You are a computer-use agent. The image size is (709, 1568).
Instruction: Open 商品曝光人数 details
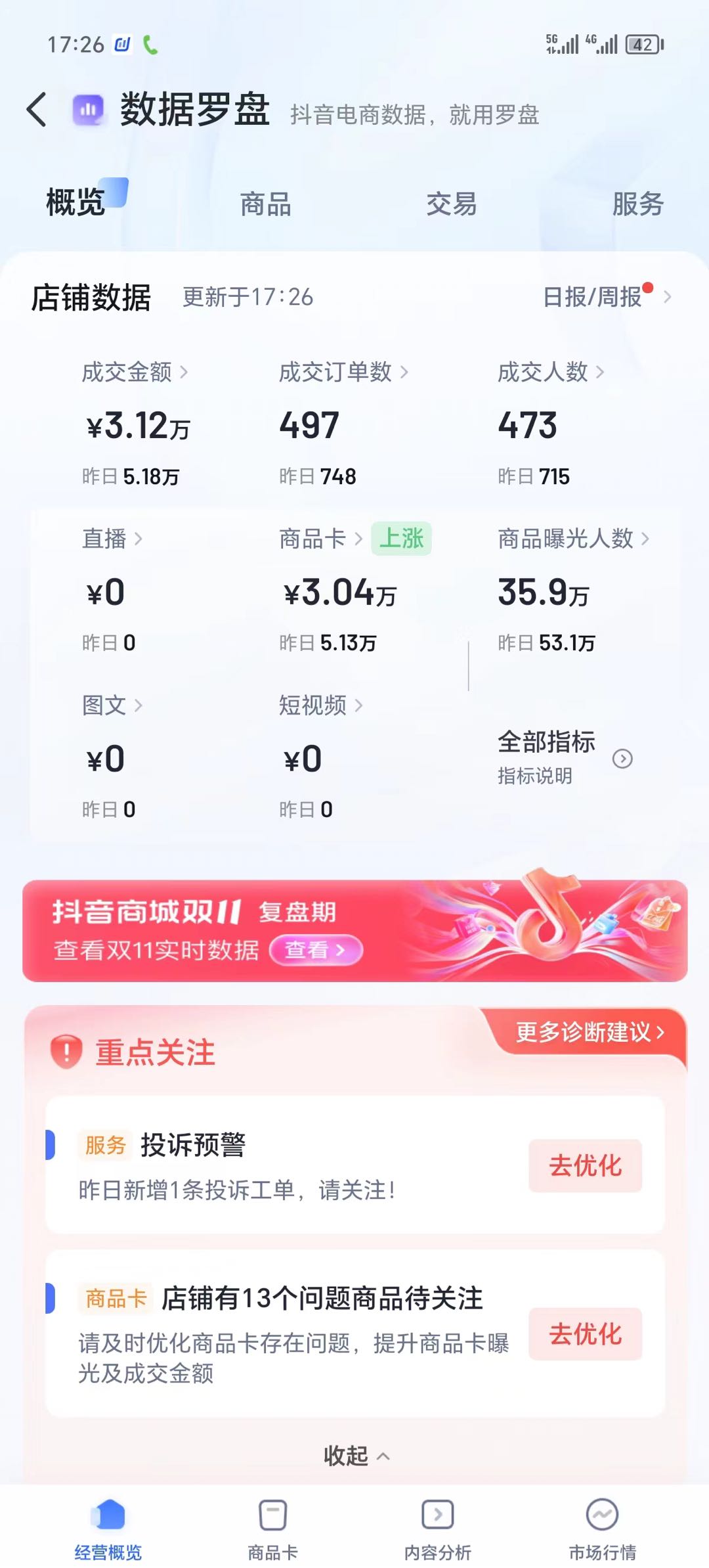(x=572, y=539)
